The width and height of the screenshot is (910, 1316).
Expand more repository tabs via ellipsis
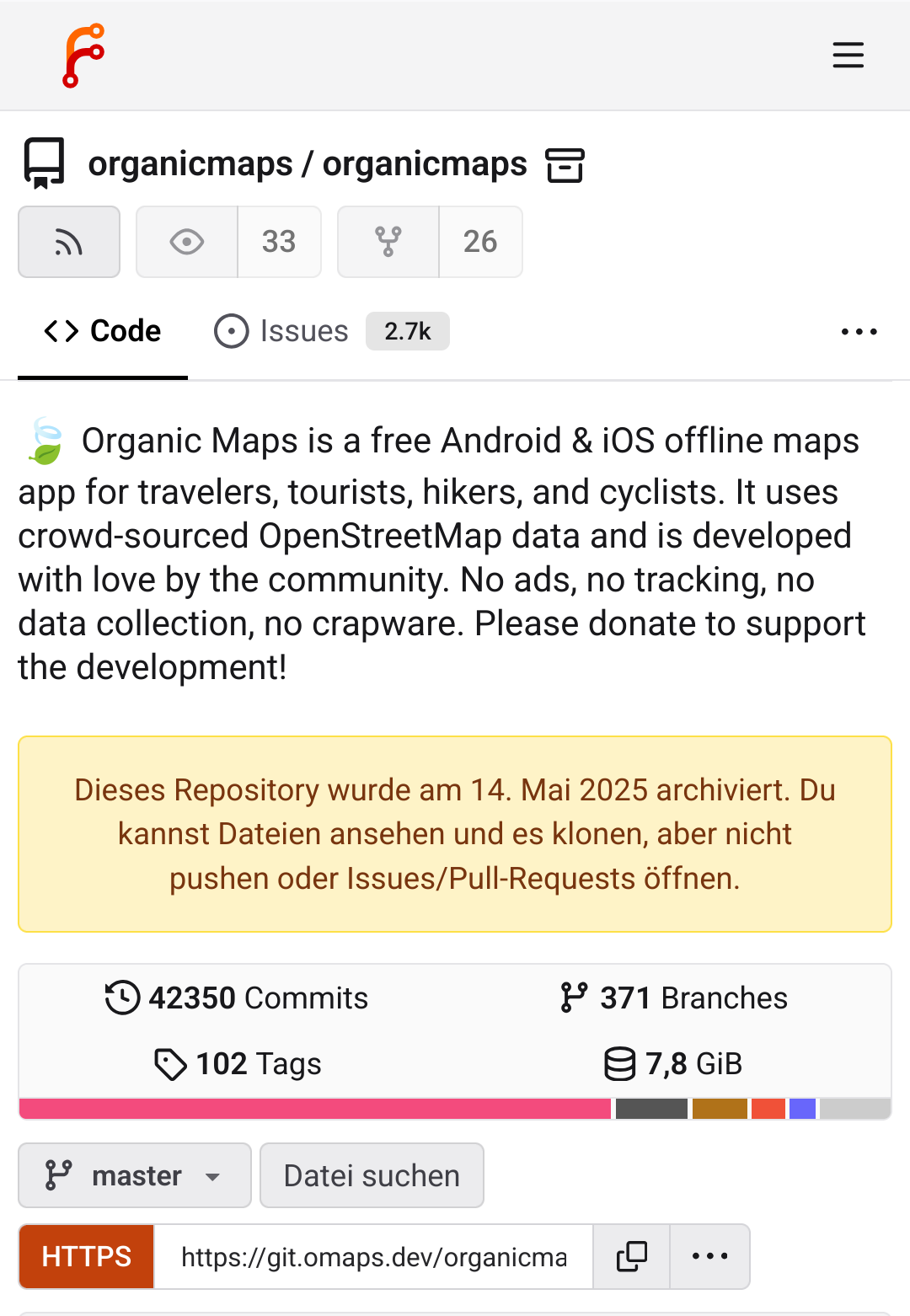859,332
